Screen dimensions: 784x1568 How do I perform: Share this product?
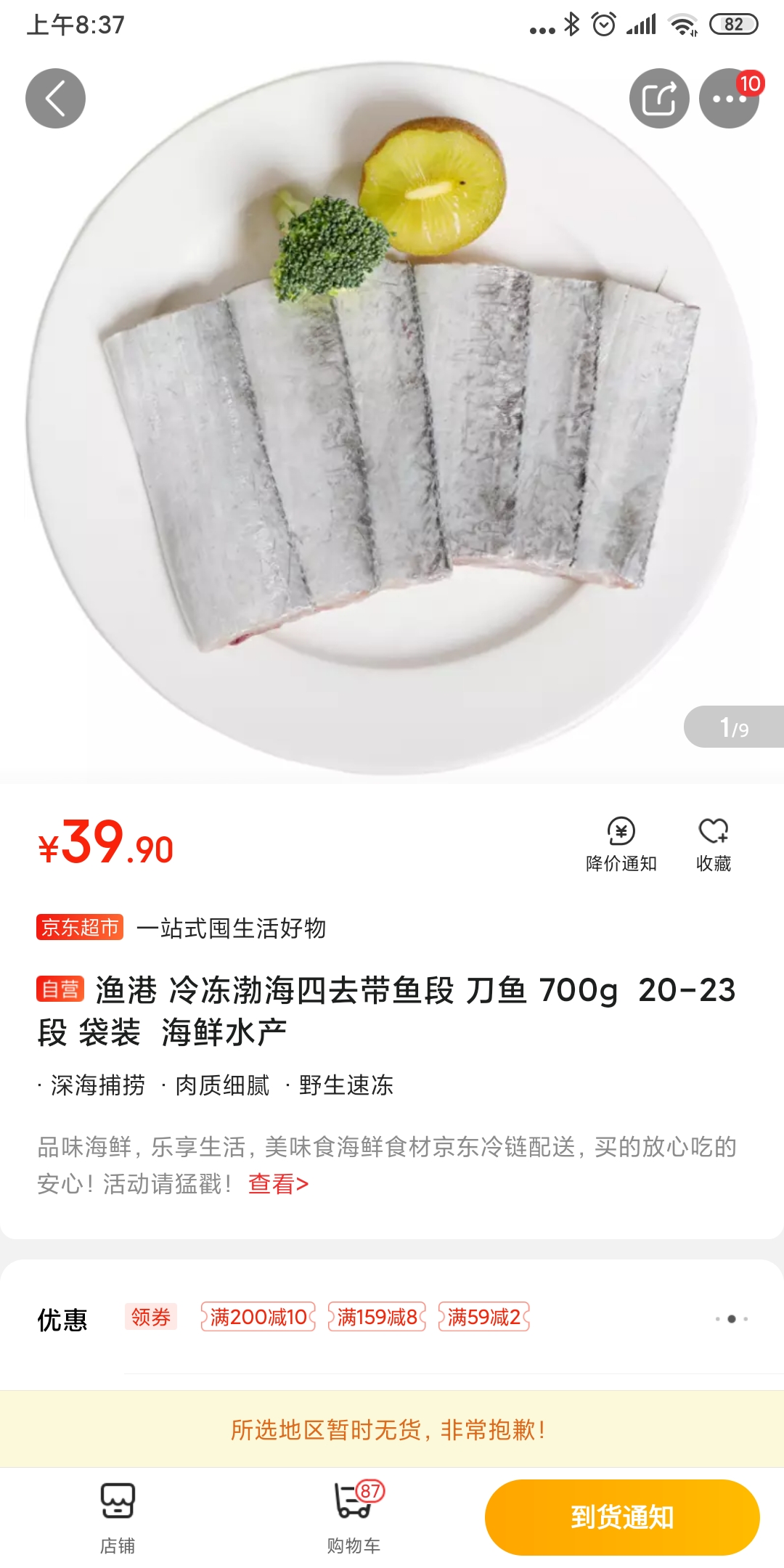(658, 99)
